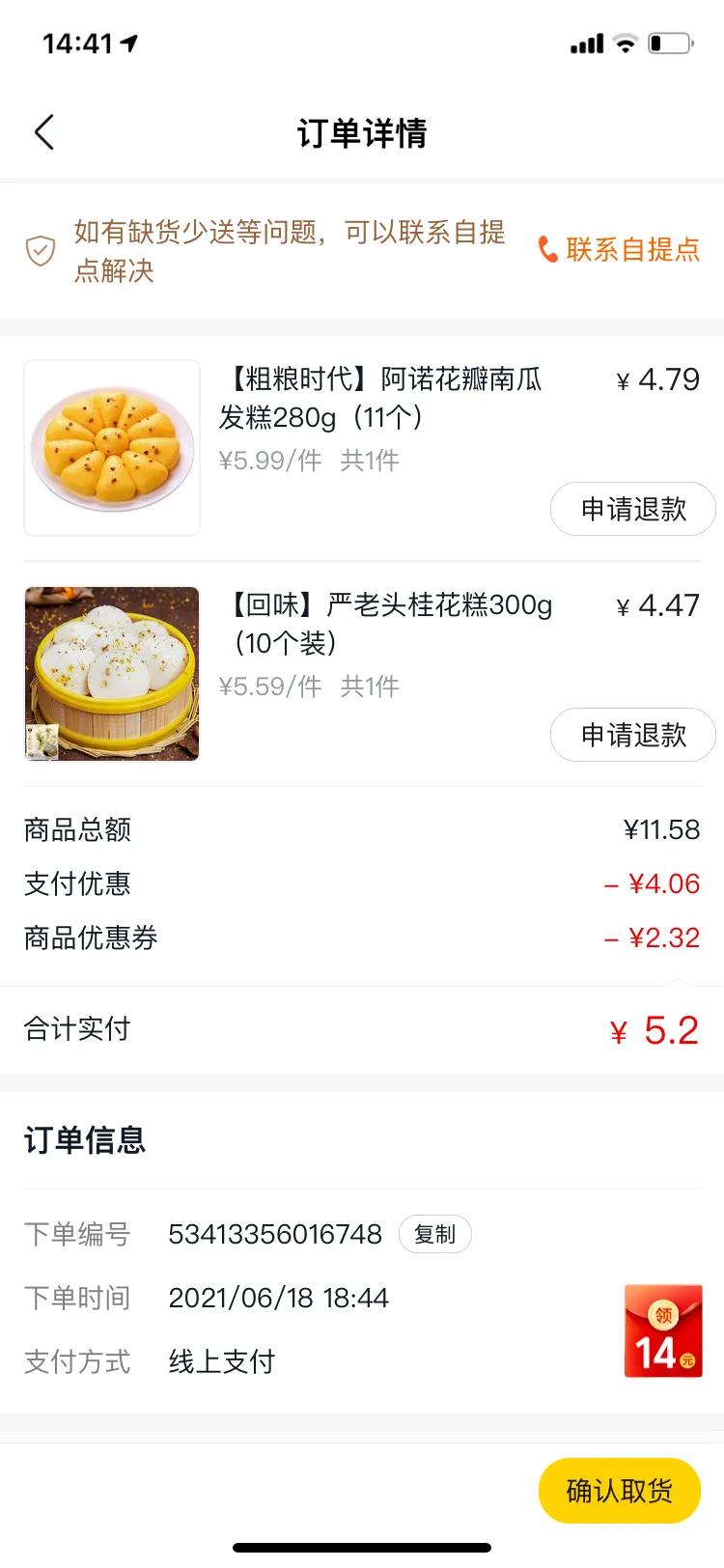Image resolution: width=724 pixels, height=1568 pixels.
Task: Request refund for the pumpkin cake item
Action: coord(632,509)
